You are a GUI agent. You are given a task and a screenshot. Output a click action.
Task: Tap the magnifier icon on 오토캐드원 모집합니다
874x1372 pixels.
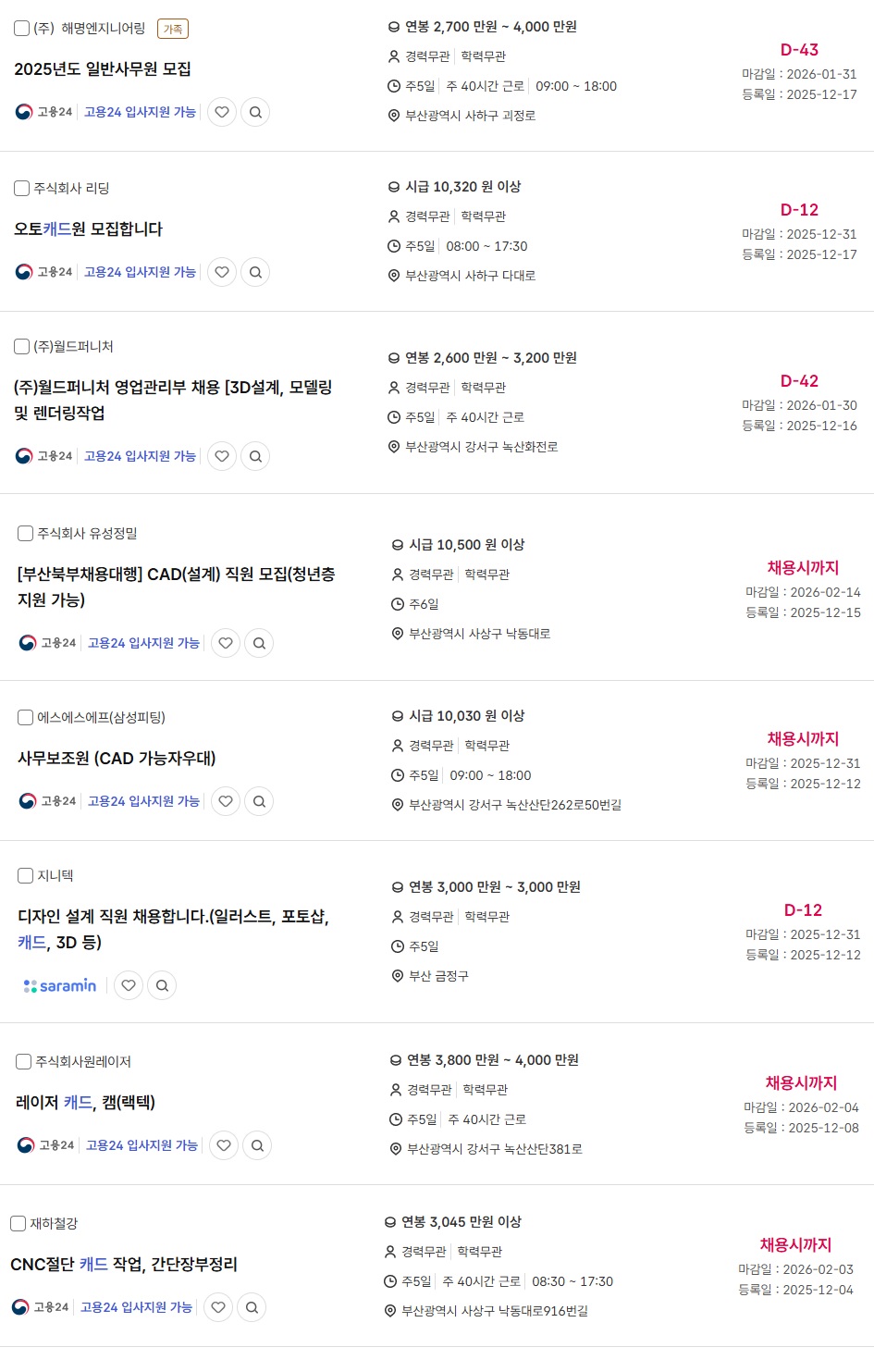click(255, 272)
